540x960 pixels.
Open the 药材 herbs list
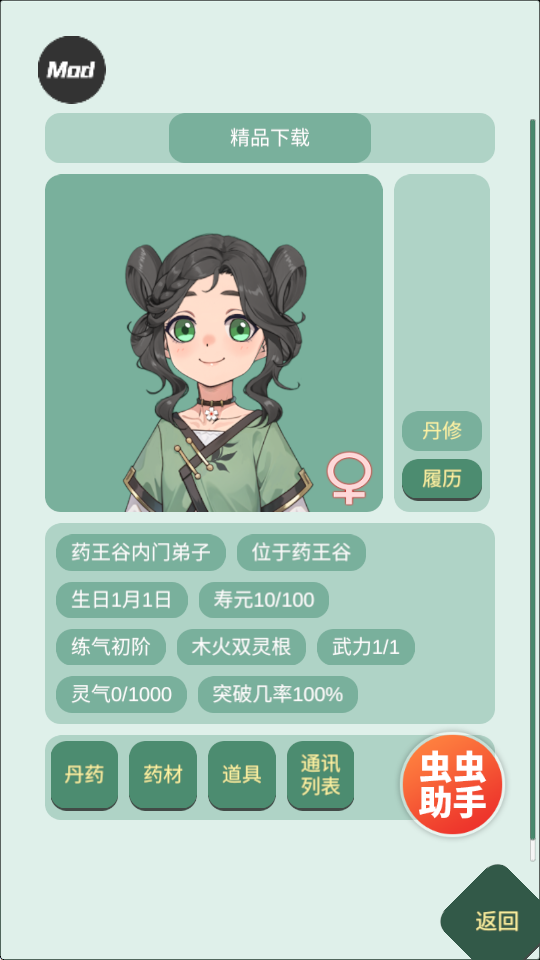163,775
